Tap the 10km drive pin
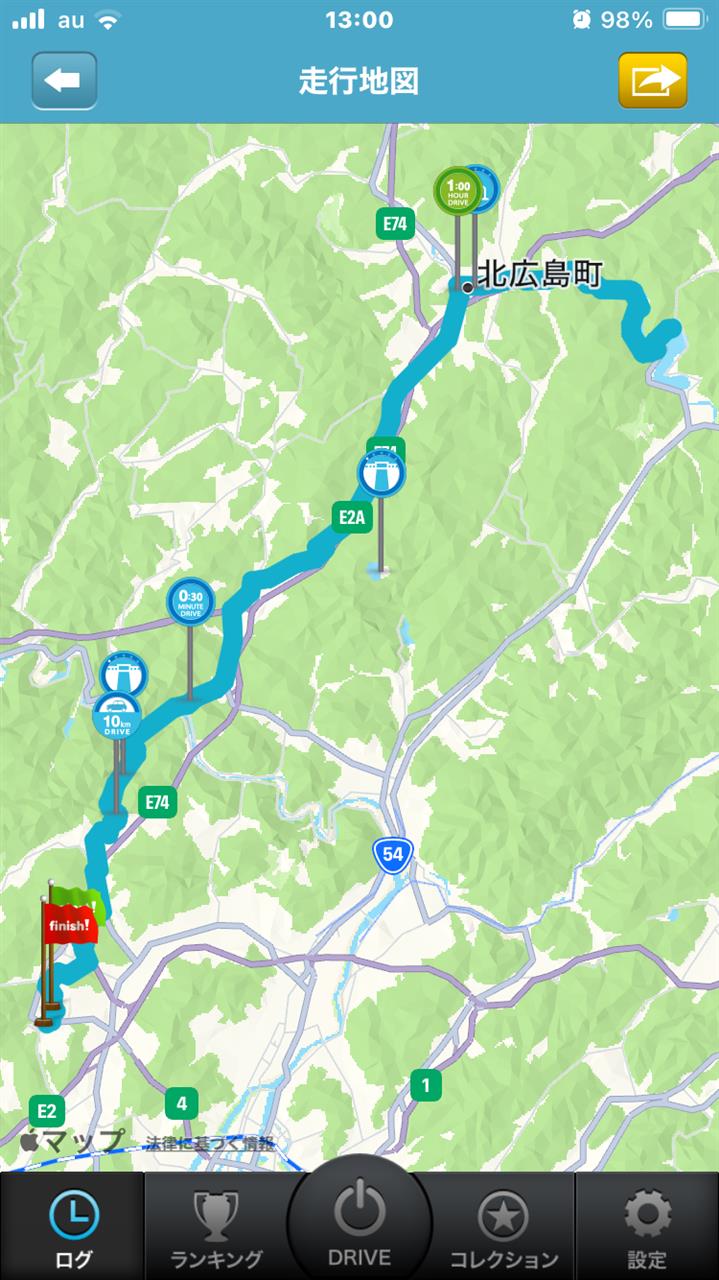The image size is (719, 1280). click(116, 720)
